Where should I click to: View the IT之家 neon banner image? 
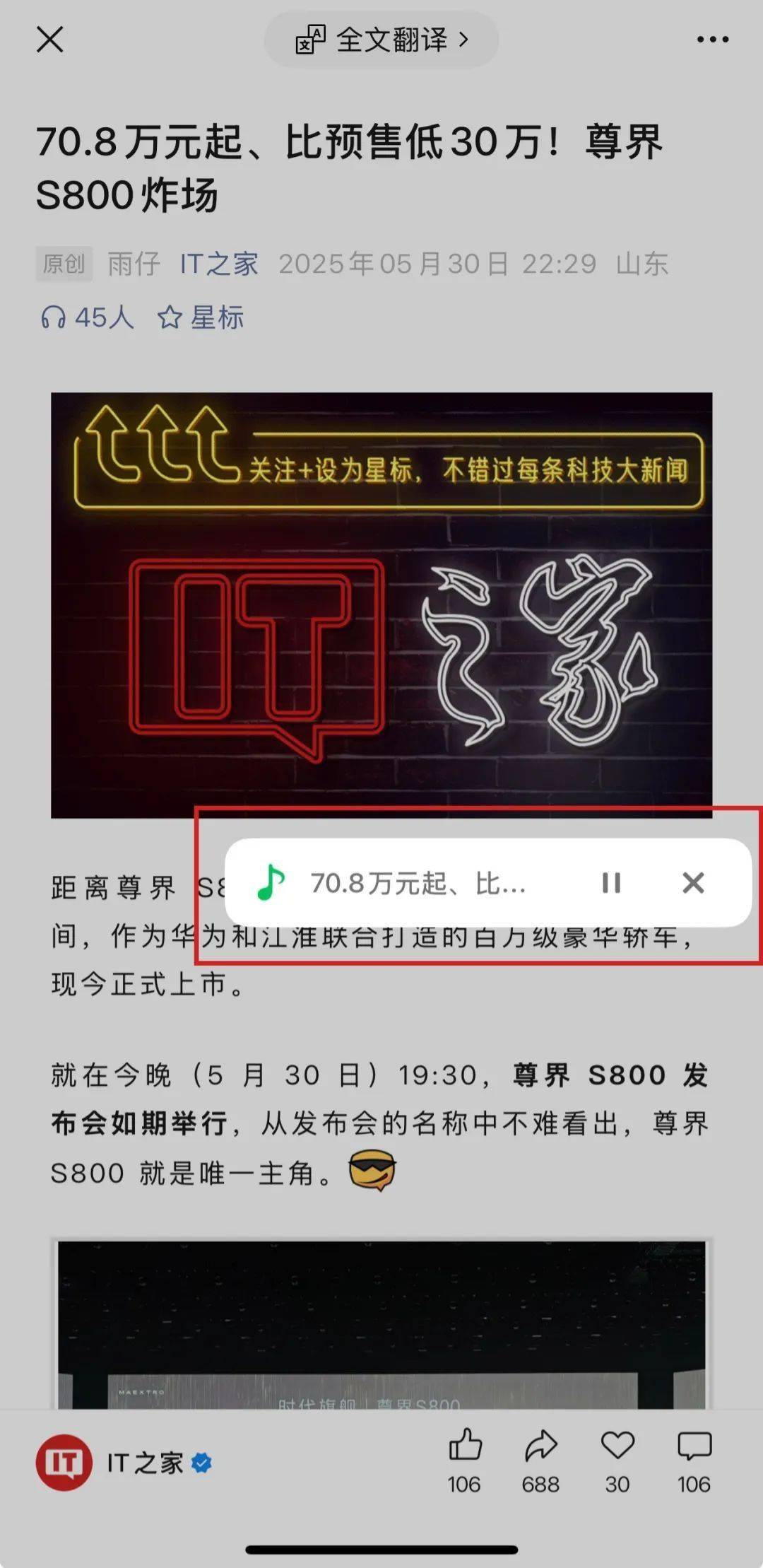pyautogui.click(x=381, y=605)
